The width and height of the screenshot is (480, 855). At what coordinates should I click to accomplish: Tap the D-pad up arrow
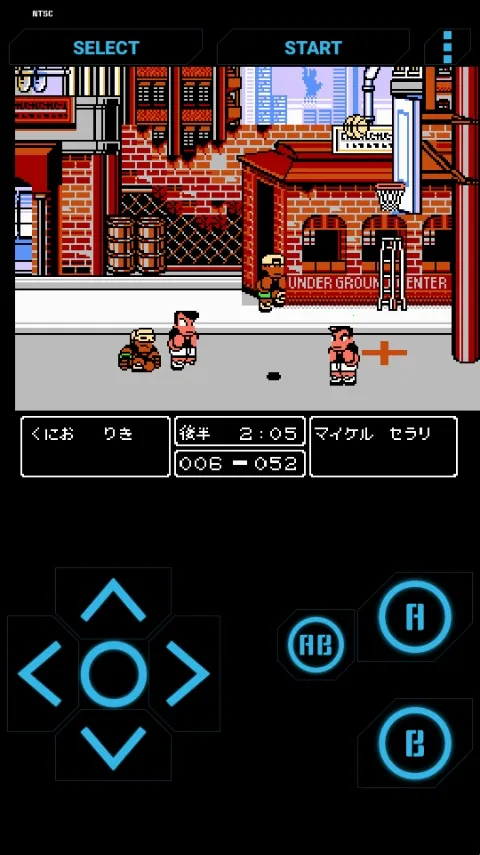click(x=113, y=600)
